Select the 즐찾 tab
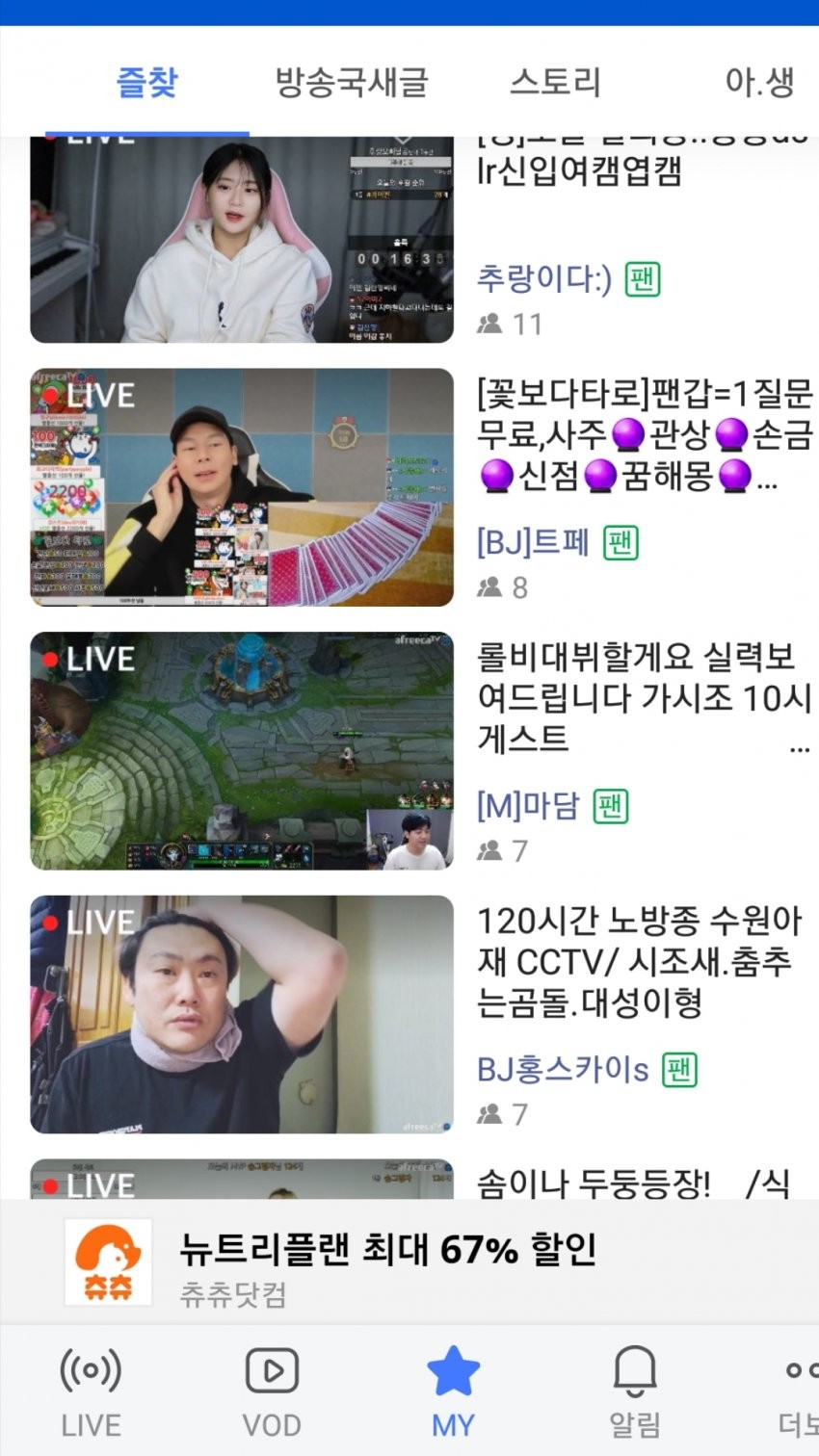The width and height of the screenshot is (819, 1456). [x=146, y=82]
